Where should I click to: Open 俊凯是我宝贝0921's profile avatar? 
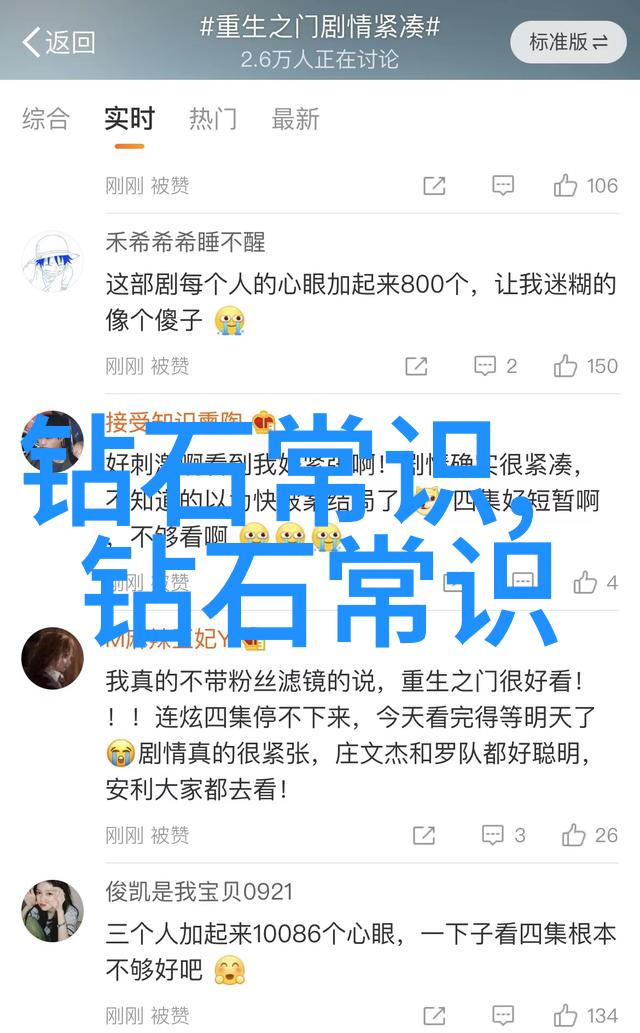click(x=52, y=911)
